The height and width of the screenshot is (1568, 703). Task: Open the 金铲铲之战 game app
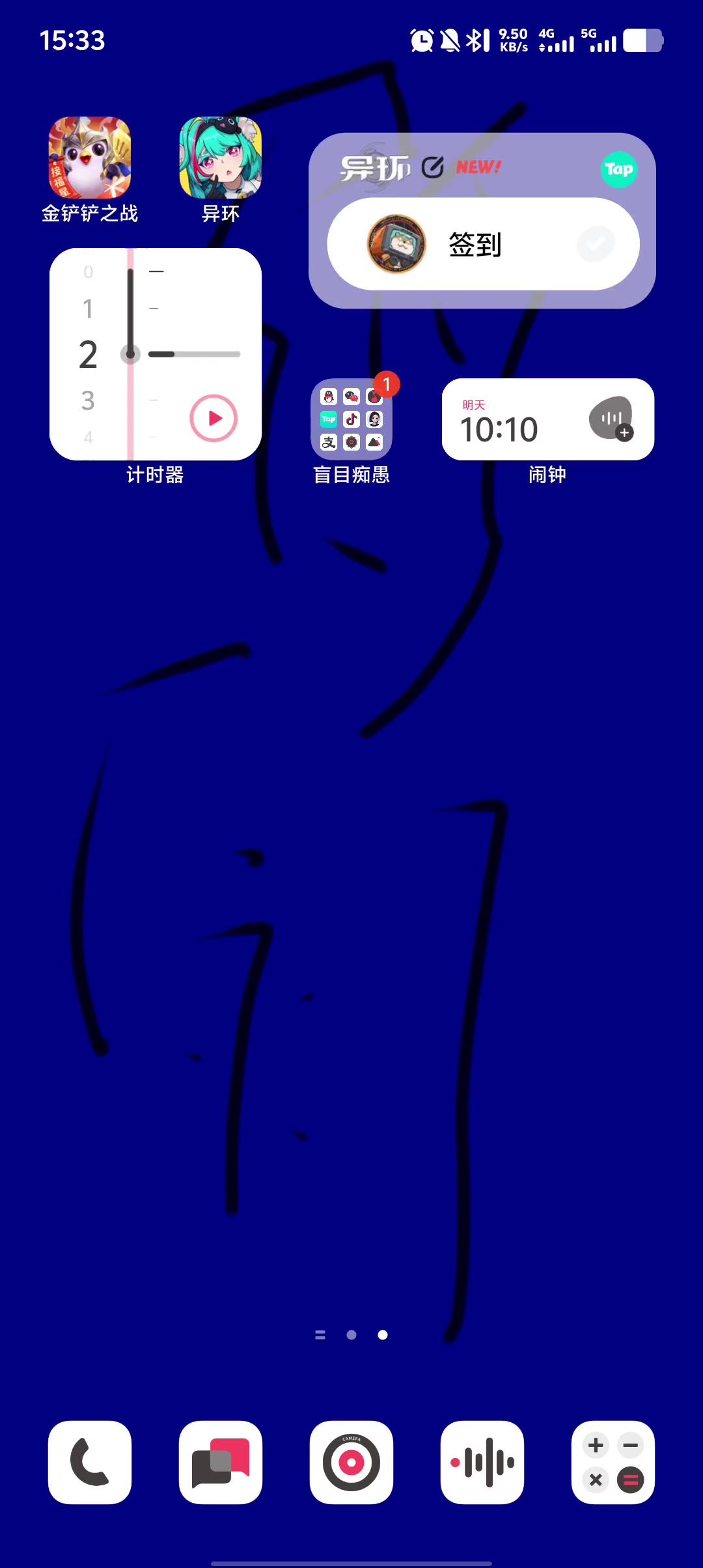(x=90, y=158)
